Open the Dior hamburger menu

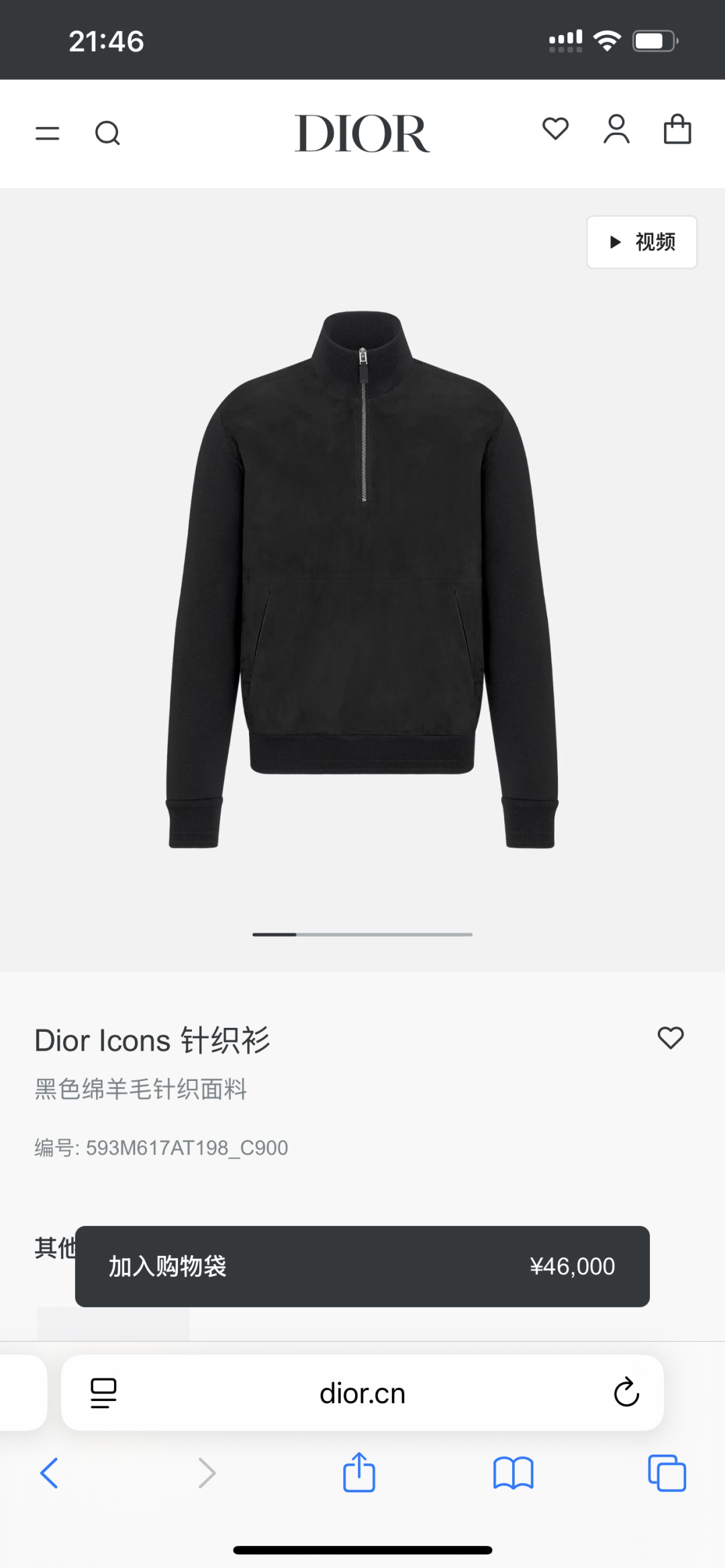click(x=47, y=133)
